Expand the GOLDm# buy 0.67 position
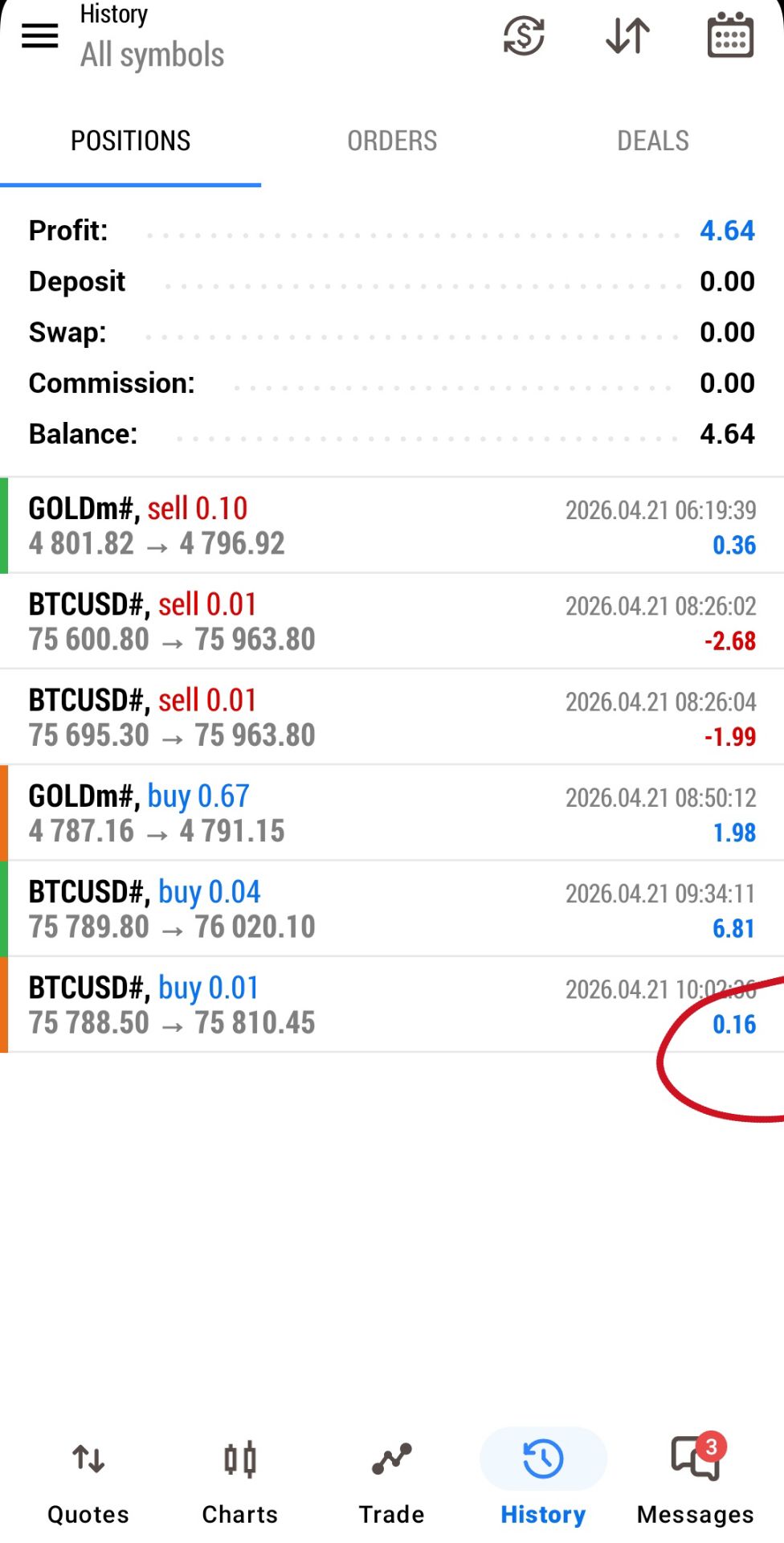 point(392,812)
